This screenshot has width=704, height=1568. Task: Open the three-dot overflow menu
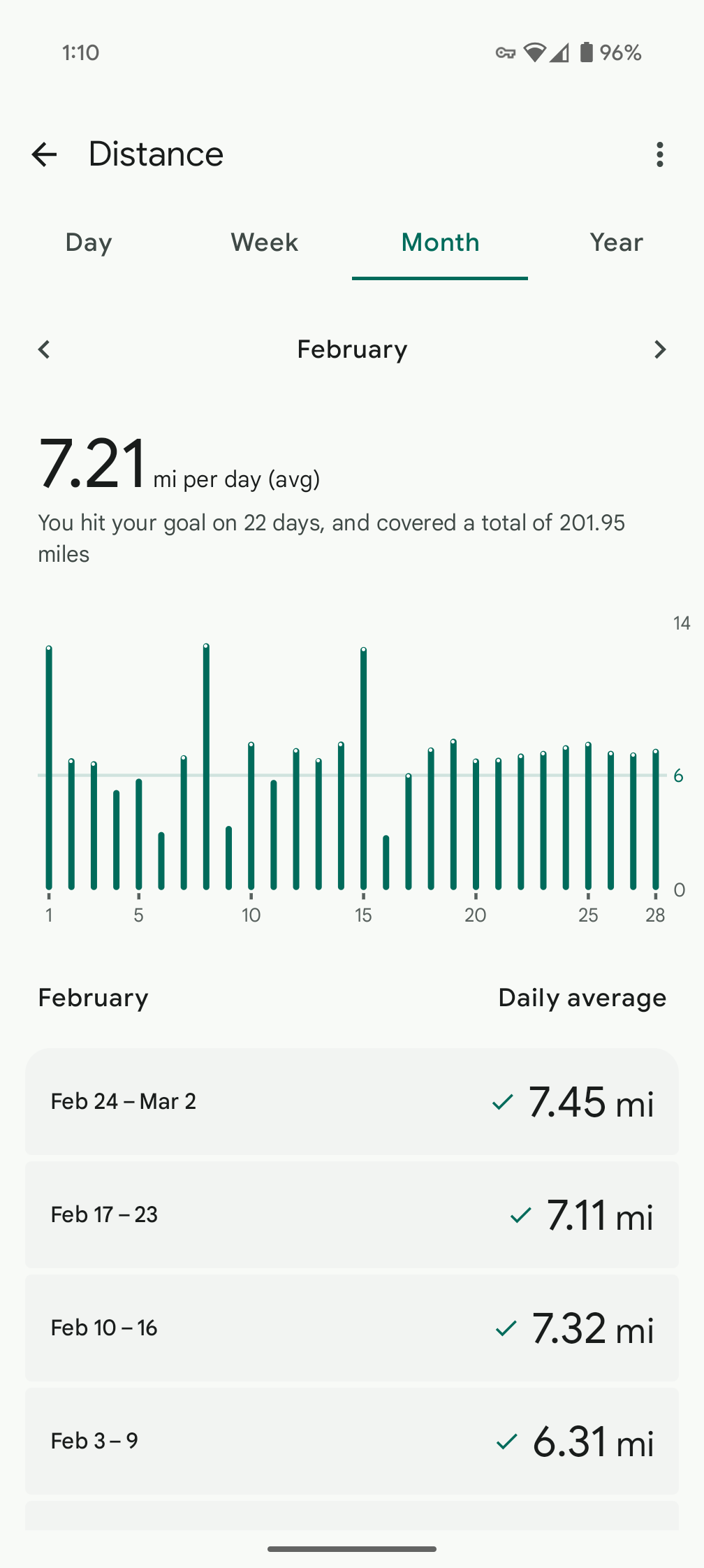(x=659, y=154)
